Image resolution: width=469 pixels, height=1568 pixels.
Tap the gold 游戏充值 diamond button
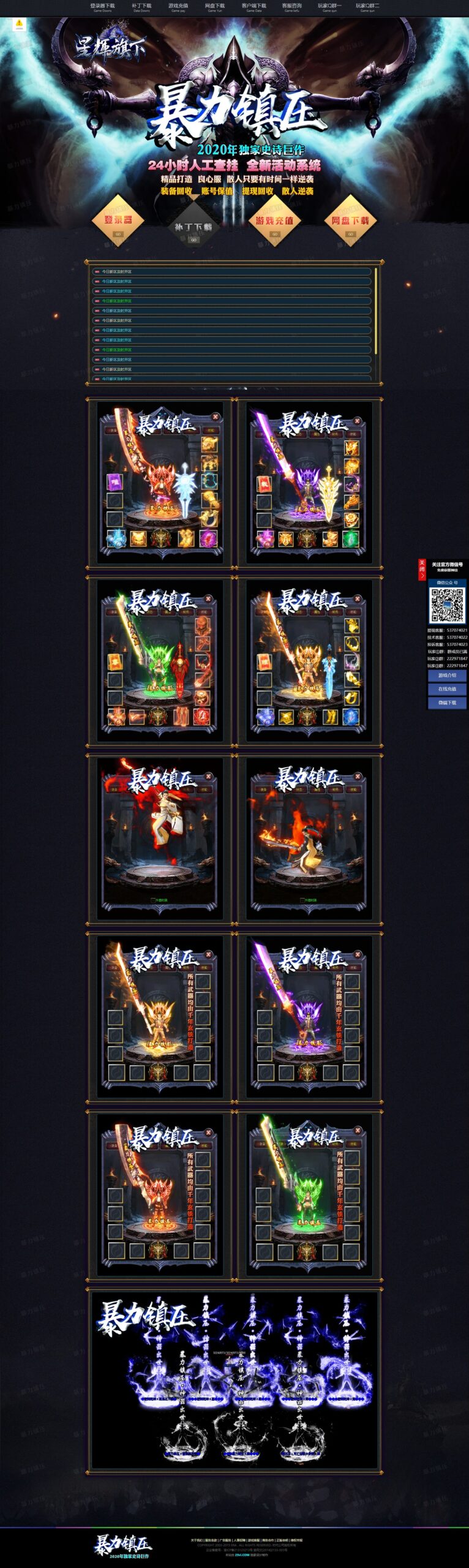[x=274, y=221]
